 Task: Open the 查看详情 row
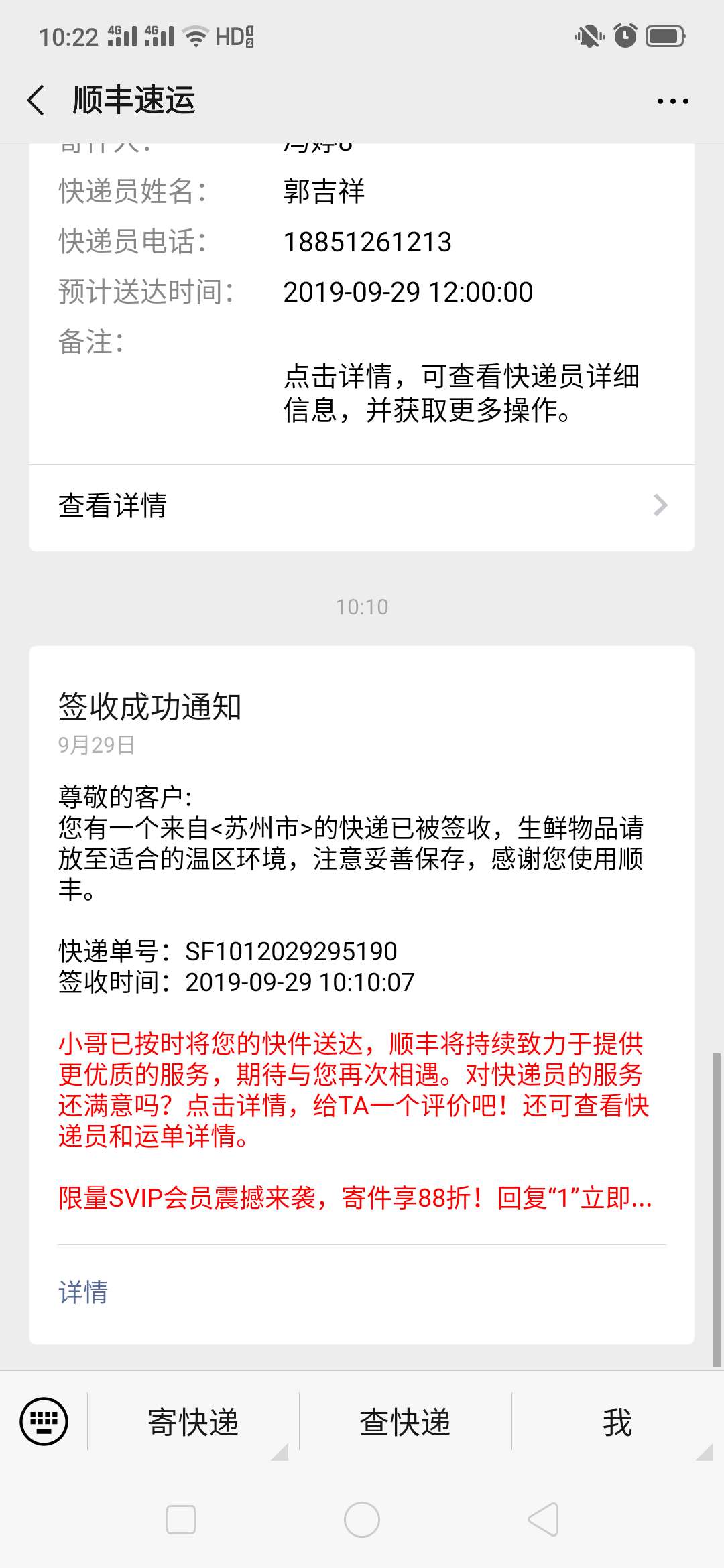click(362, 505)
